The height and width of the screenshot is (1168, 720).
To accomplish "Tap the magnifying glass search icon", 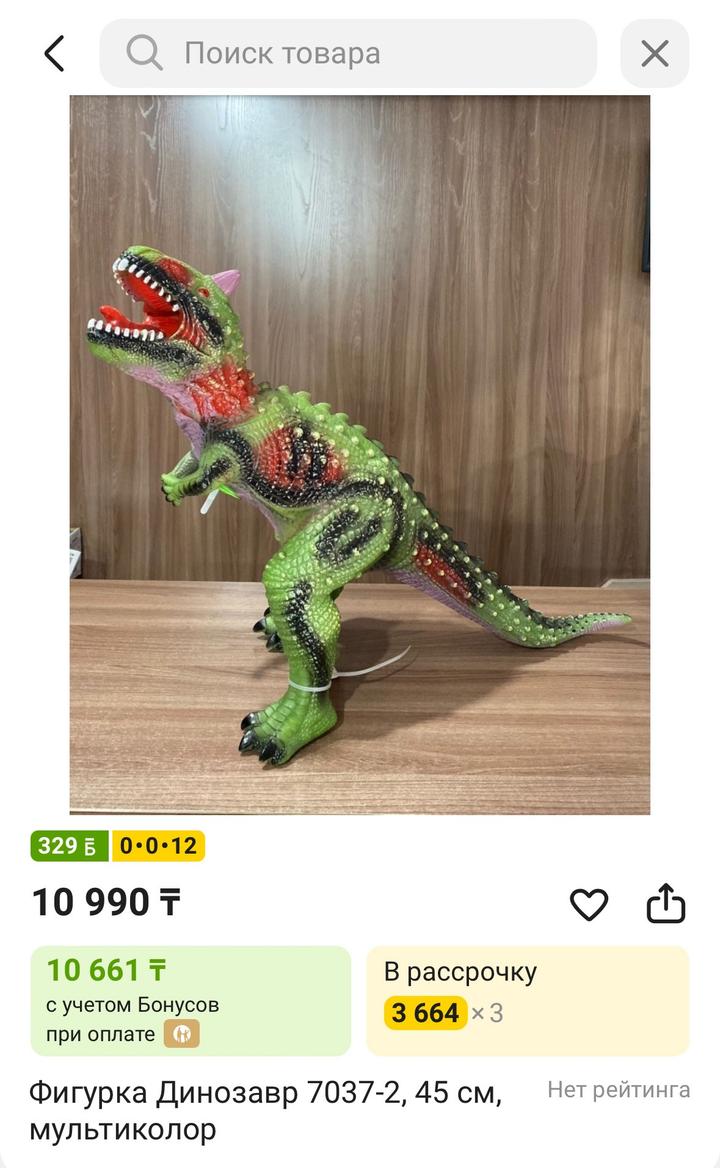I will [x=143, y=54].
